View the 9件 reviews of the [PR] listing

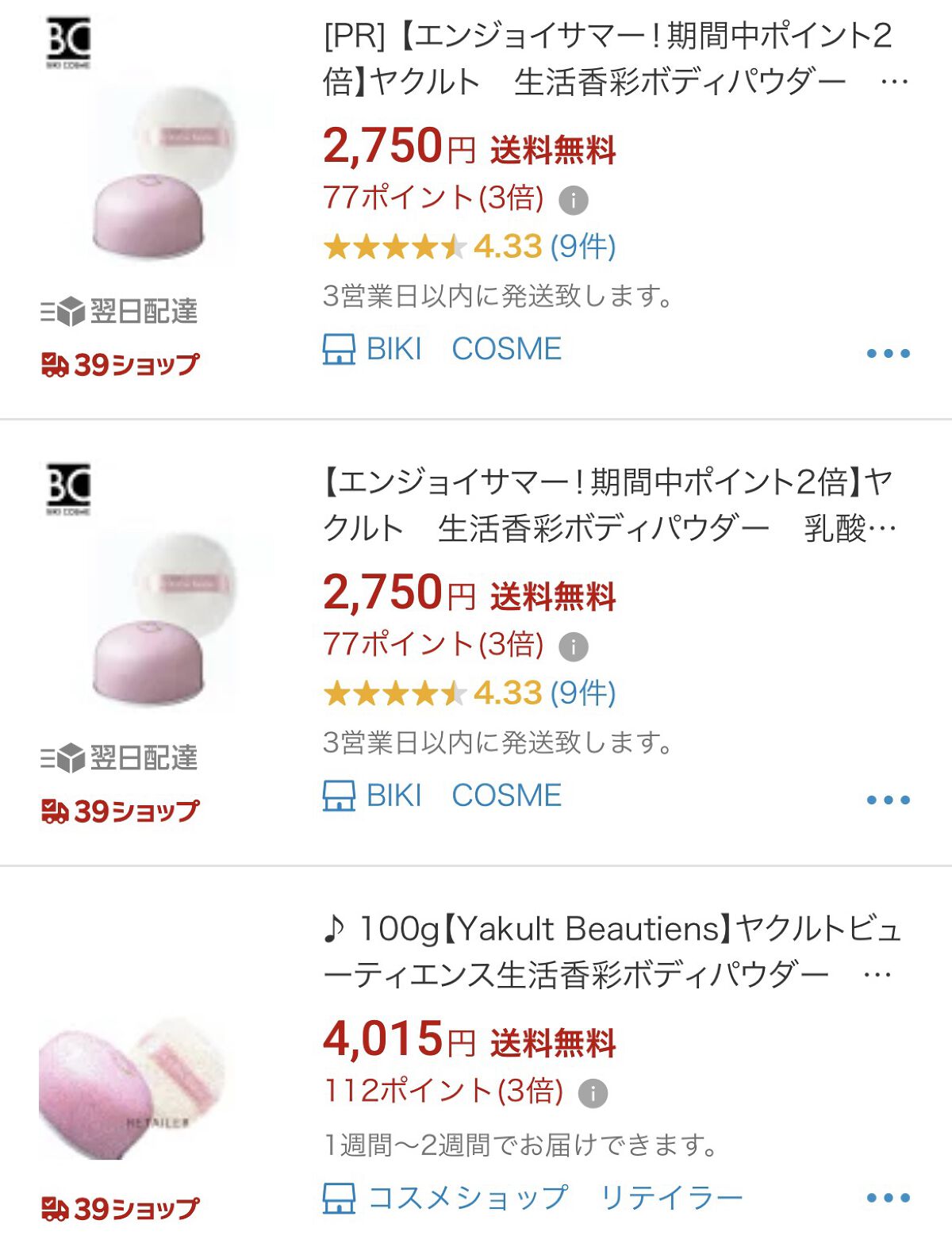(583, 247)
